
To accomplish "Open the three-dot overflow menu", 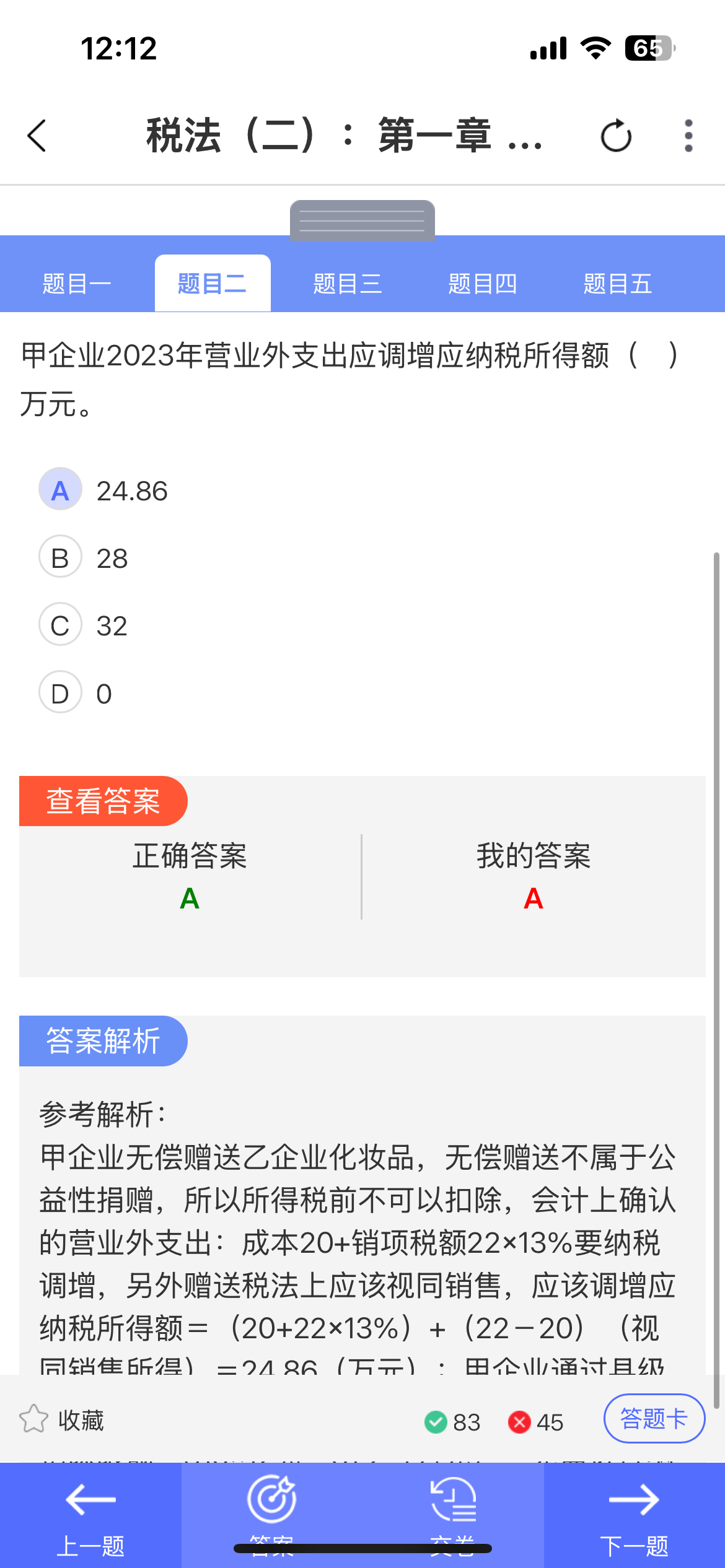I will pos(688,136).
